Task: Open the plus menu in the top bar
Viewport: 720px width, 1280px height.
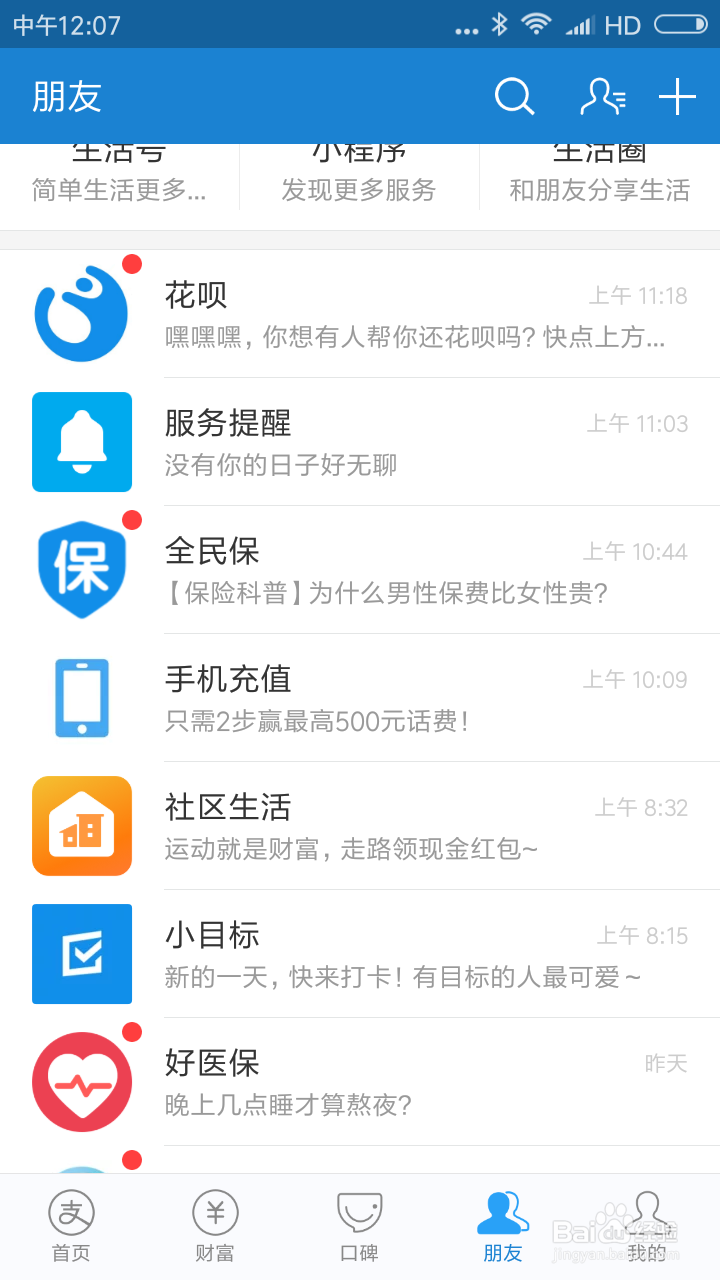Action: 678,96
